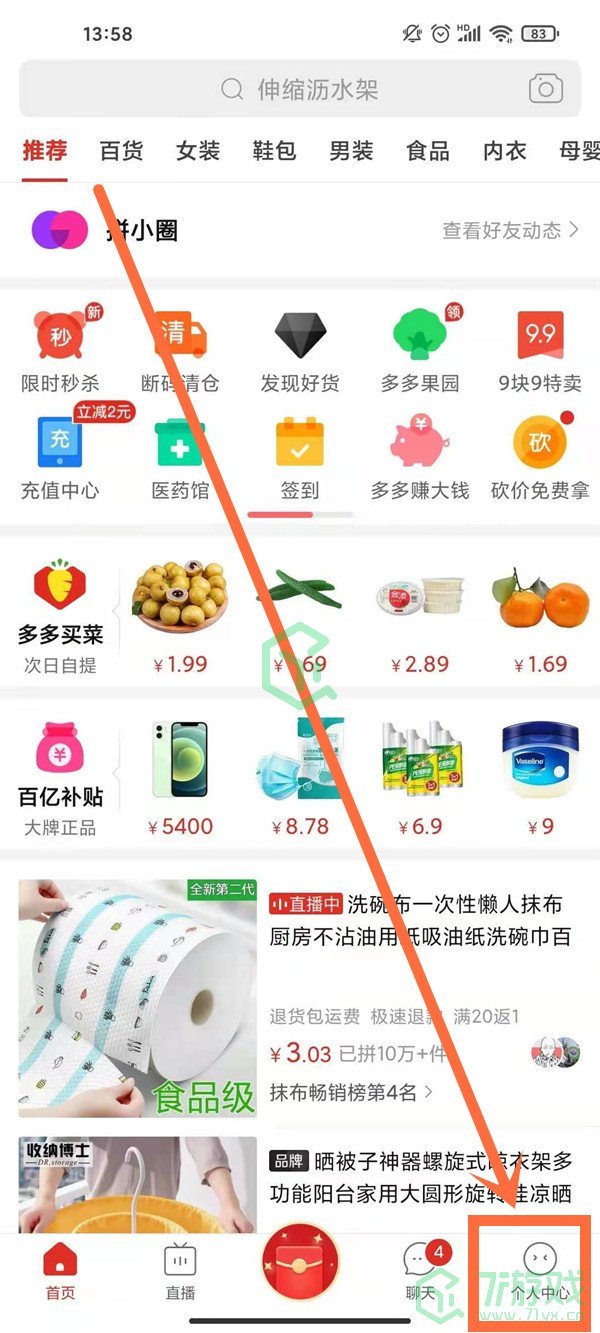Switch to the 百货 category tab

coord(121,151)
